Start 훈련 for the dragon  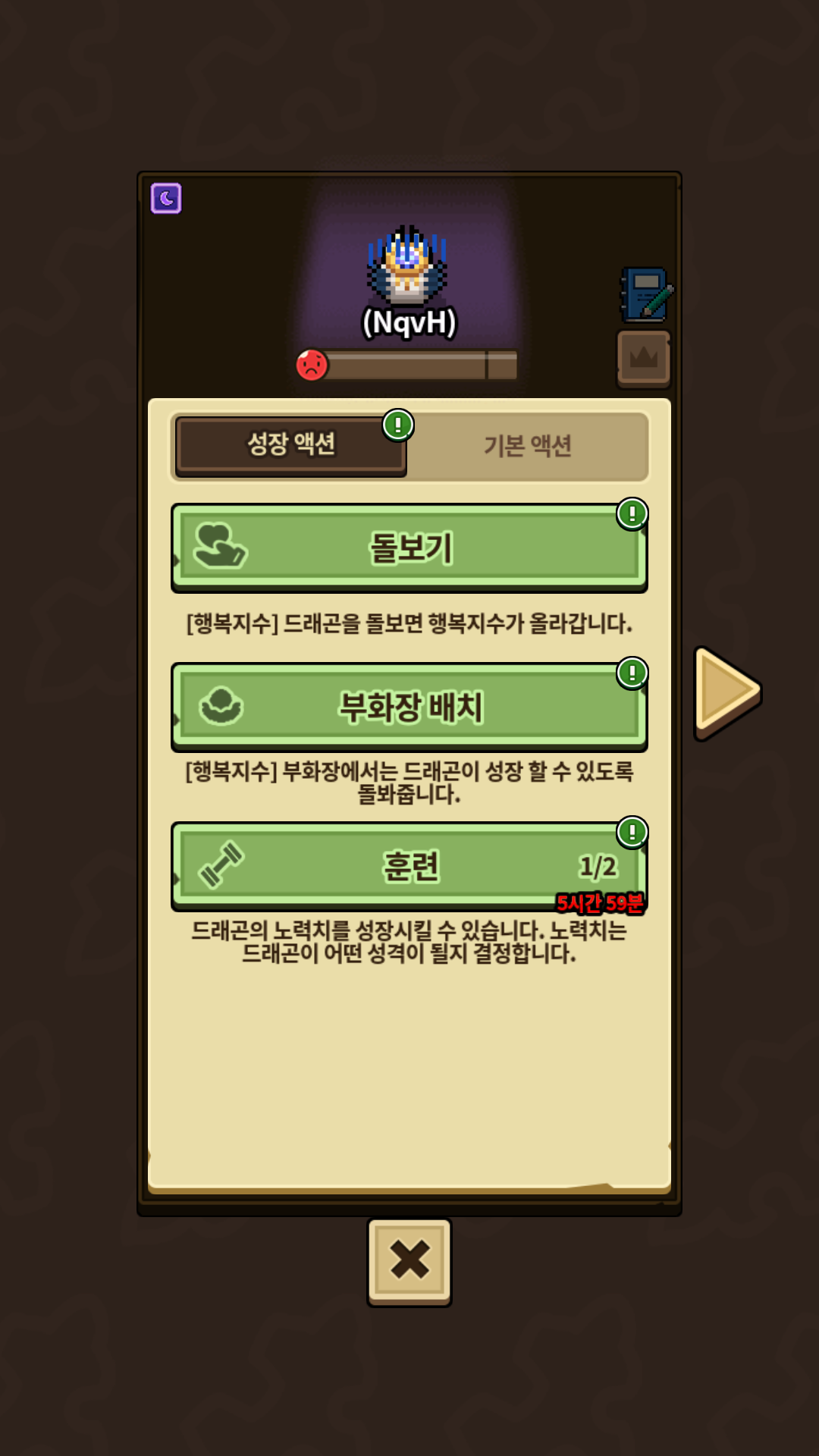click(409, 866)
